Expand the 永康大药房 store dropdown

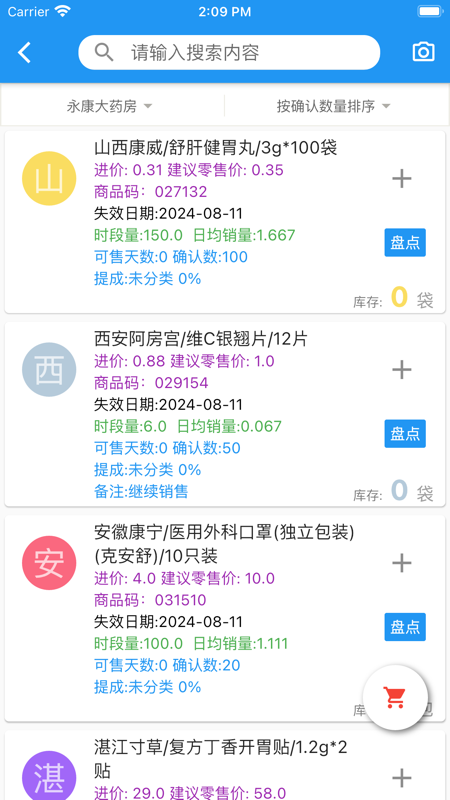[110, 106]
